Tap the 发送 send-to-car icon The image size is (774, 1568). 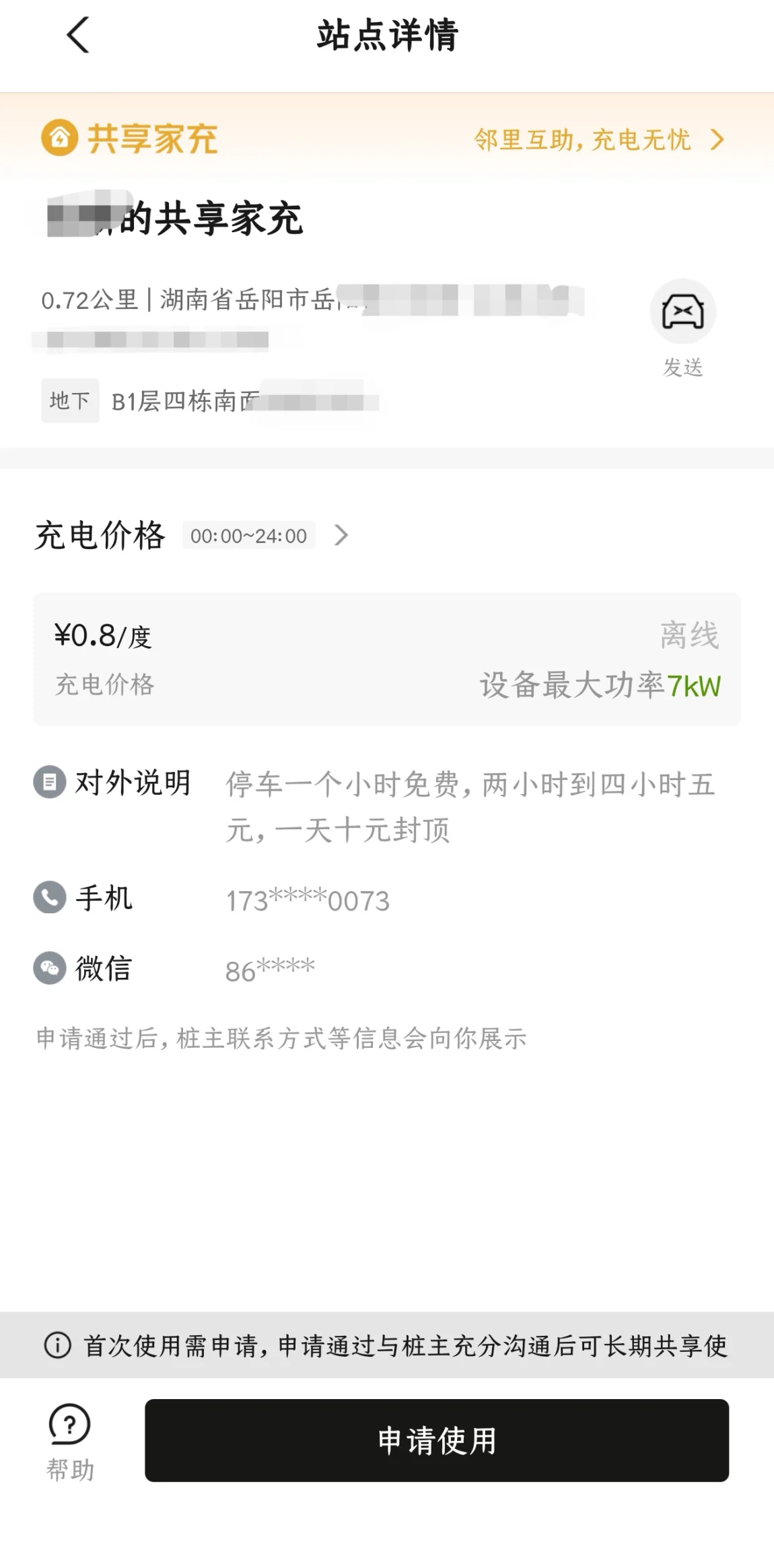point(682,328)
